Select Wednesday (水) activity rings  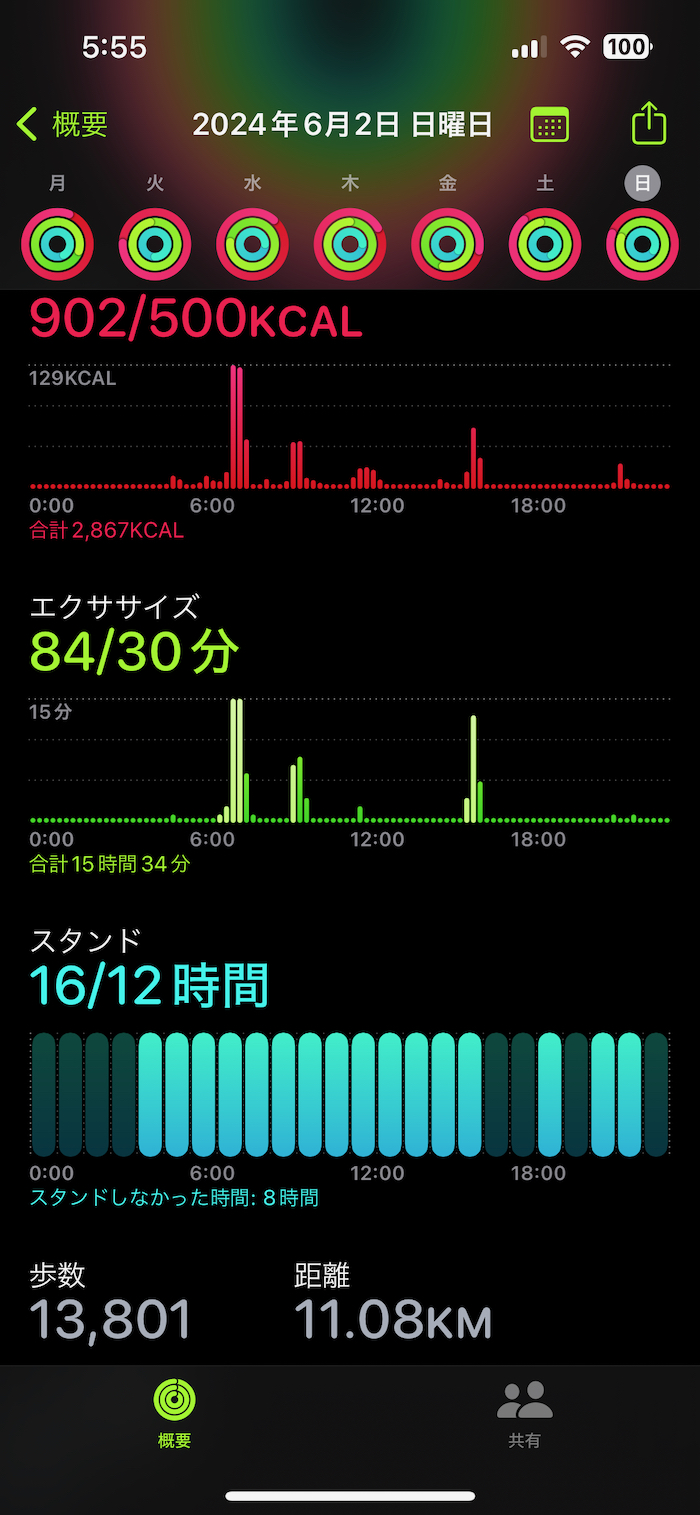click(252, 244)
